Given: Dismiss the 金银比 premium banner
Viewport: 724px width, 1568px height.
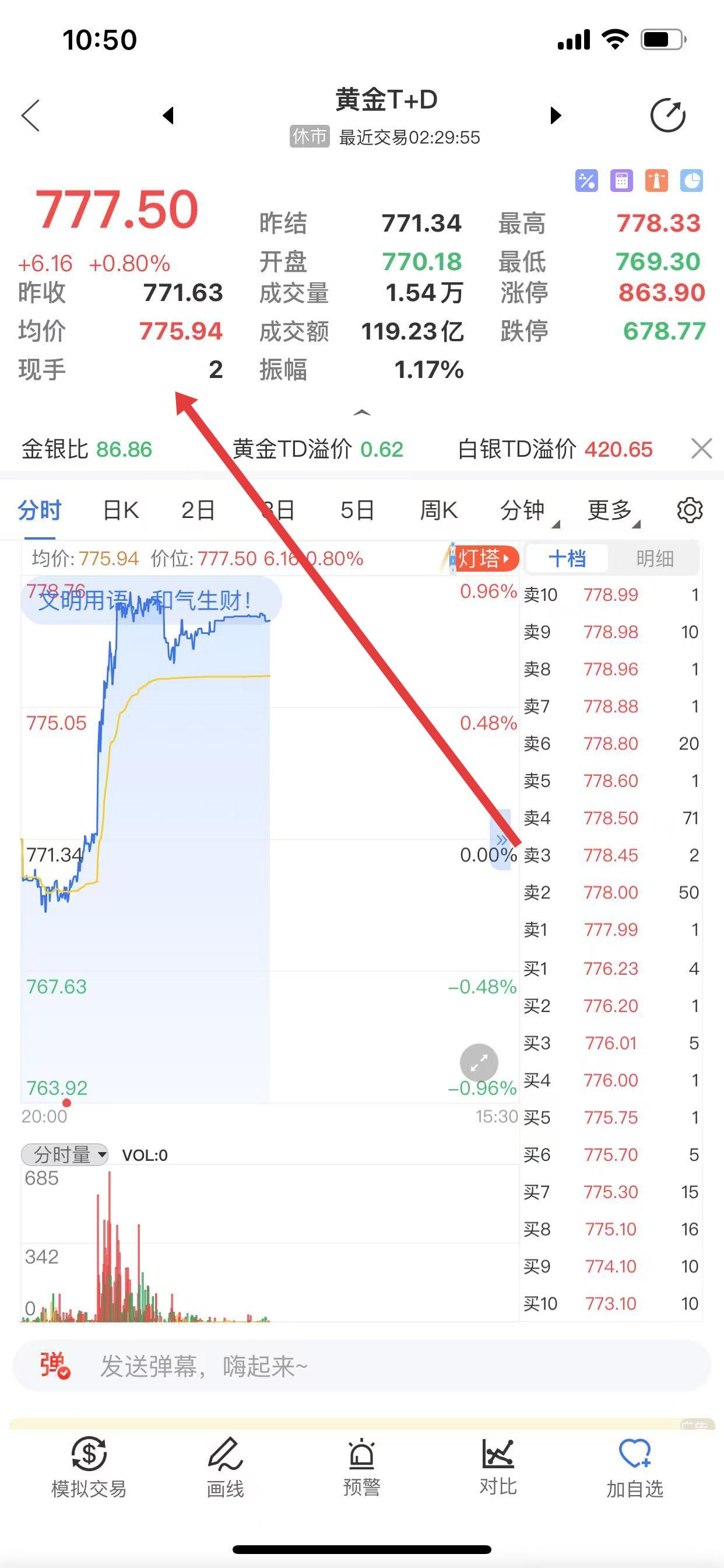Looking at the screenshot, I should [701, 449].
